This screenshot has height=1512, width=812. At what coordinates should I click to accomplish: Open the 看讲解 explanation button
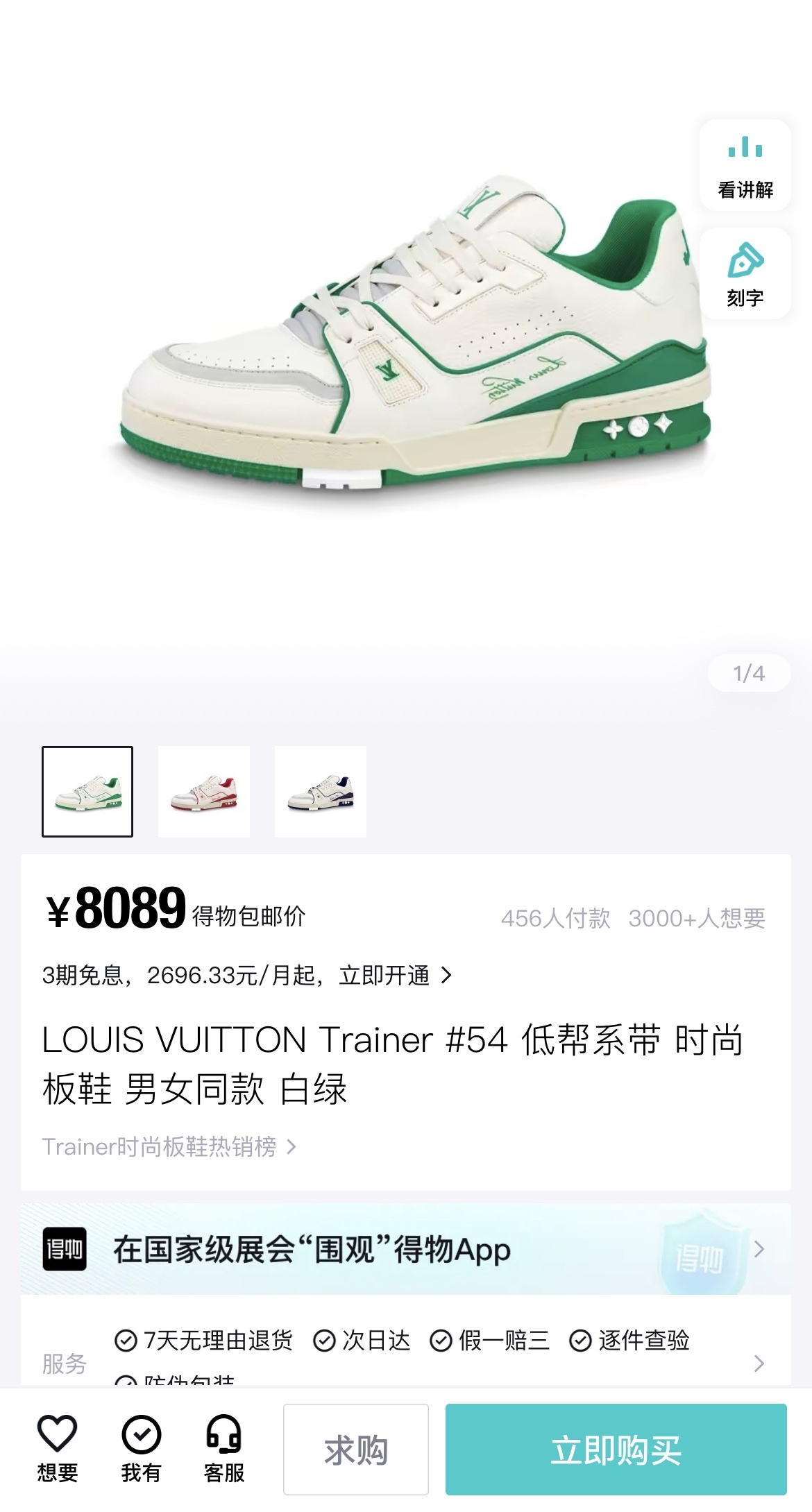coord(745,165)
